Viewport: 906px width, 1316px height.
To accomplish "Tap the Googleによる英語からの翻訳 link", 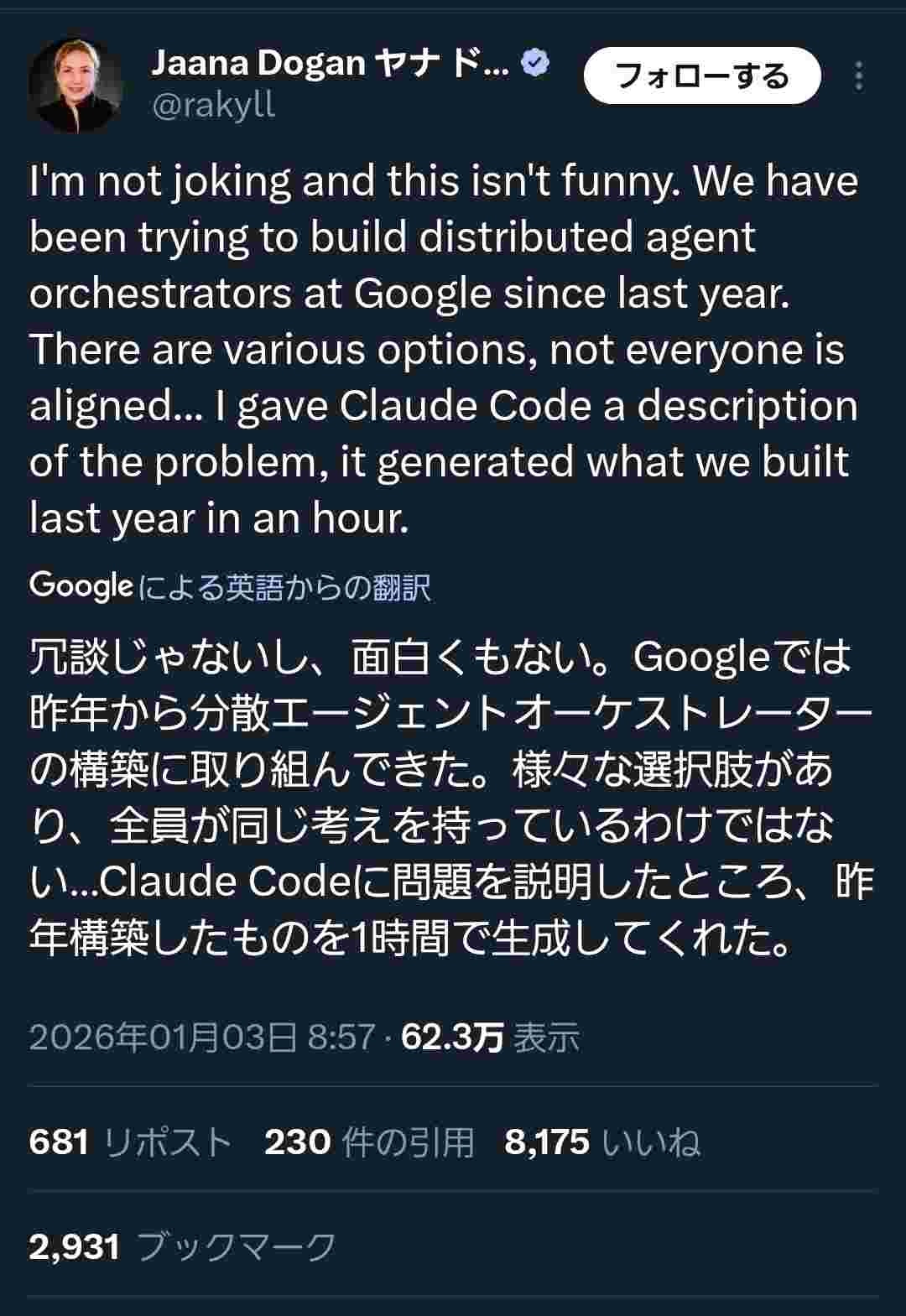I will pyautogui.click(x=231, y=586).
